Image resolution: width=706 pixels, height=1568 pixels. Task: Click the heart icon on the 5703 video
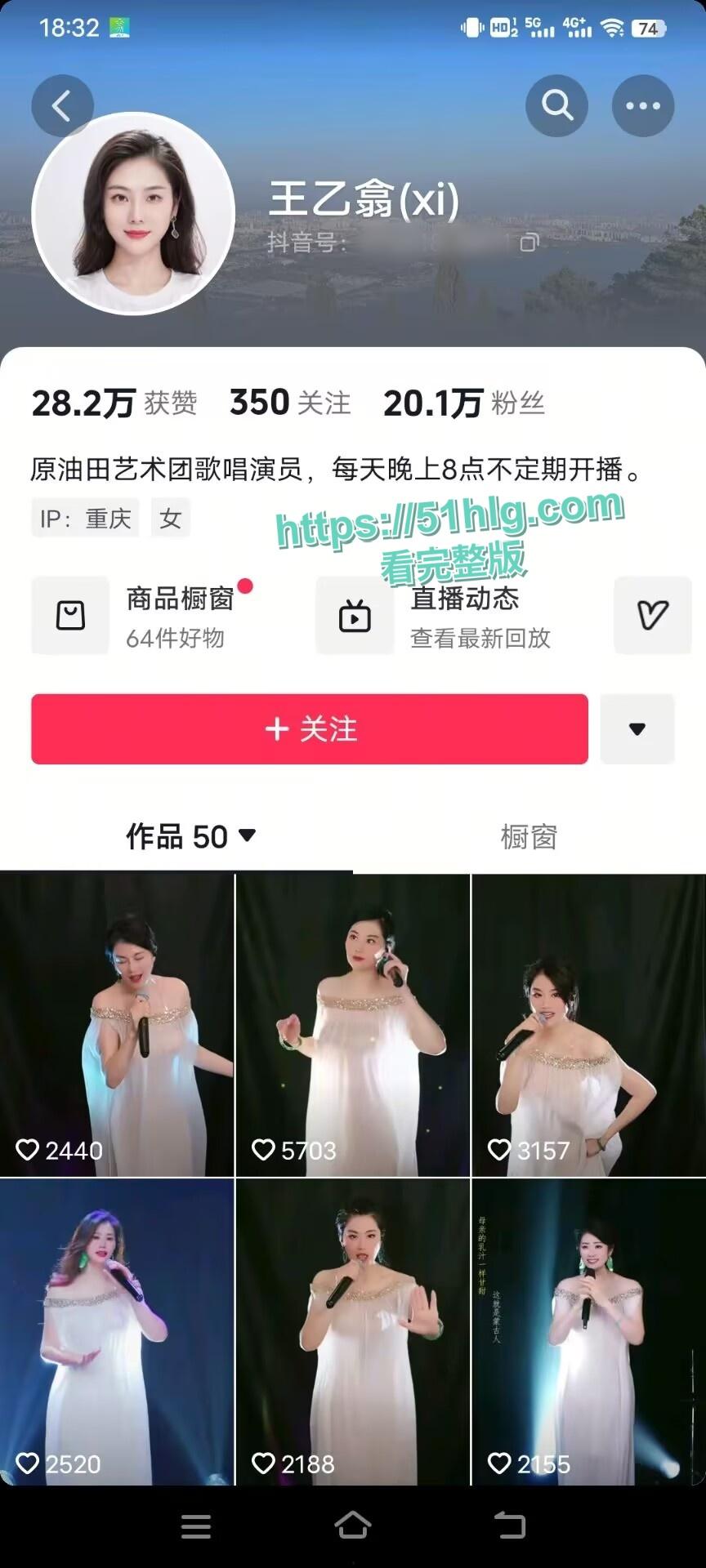[x=263, y=1151]
